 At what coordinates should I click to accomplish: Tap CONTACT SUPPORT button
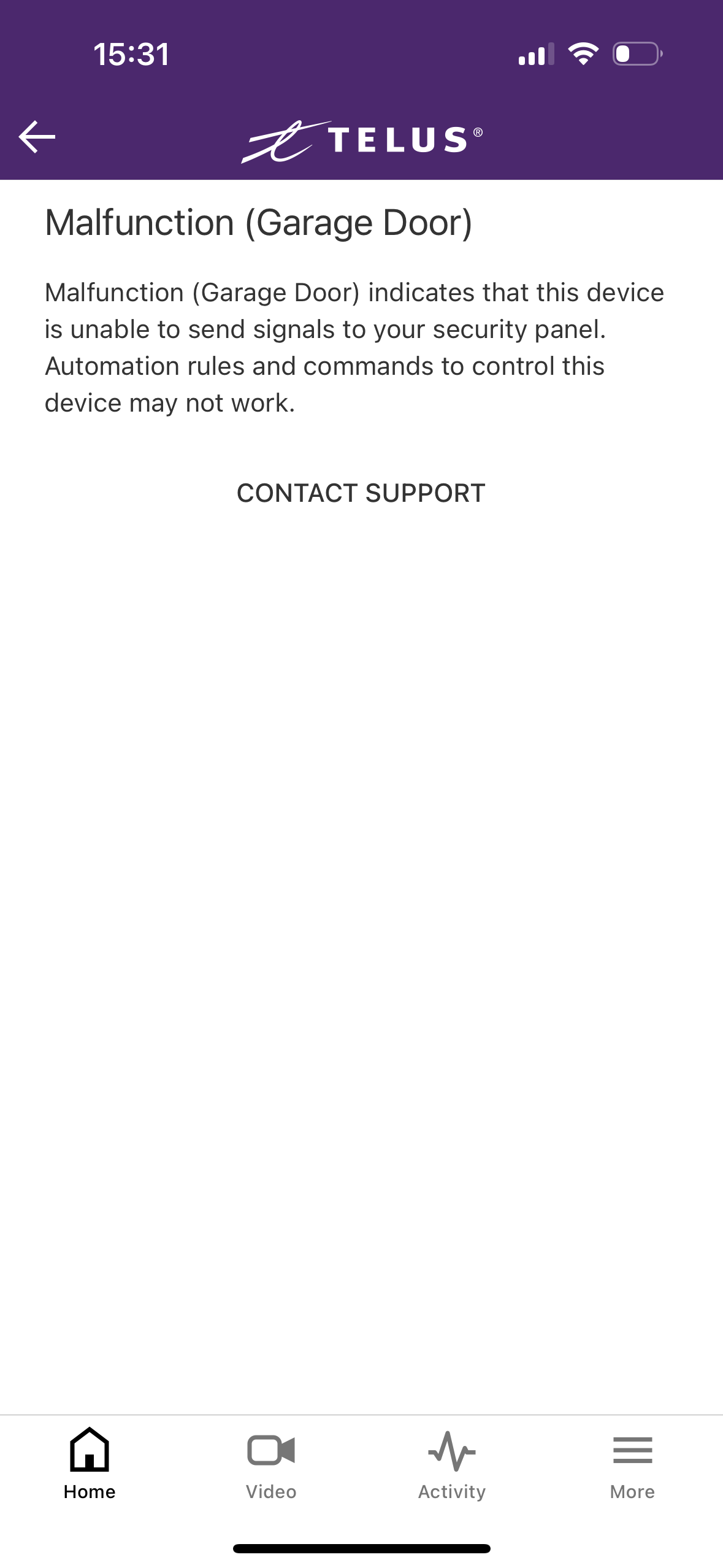pos(361,493)
